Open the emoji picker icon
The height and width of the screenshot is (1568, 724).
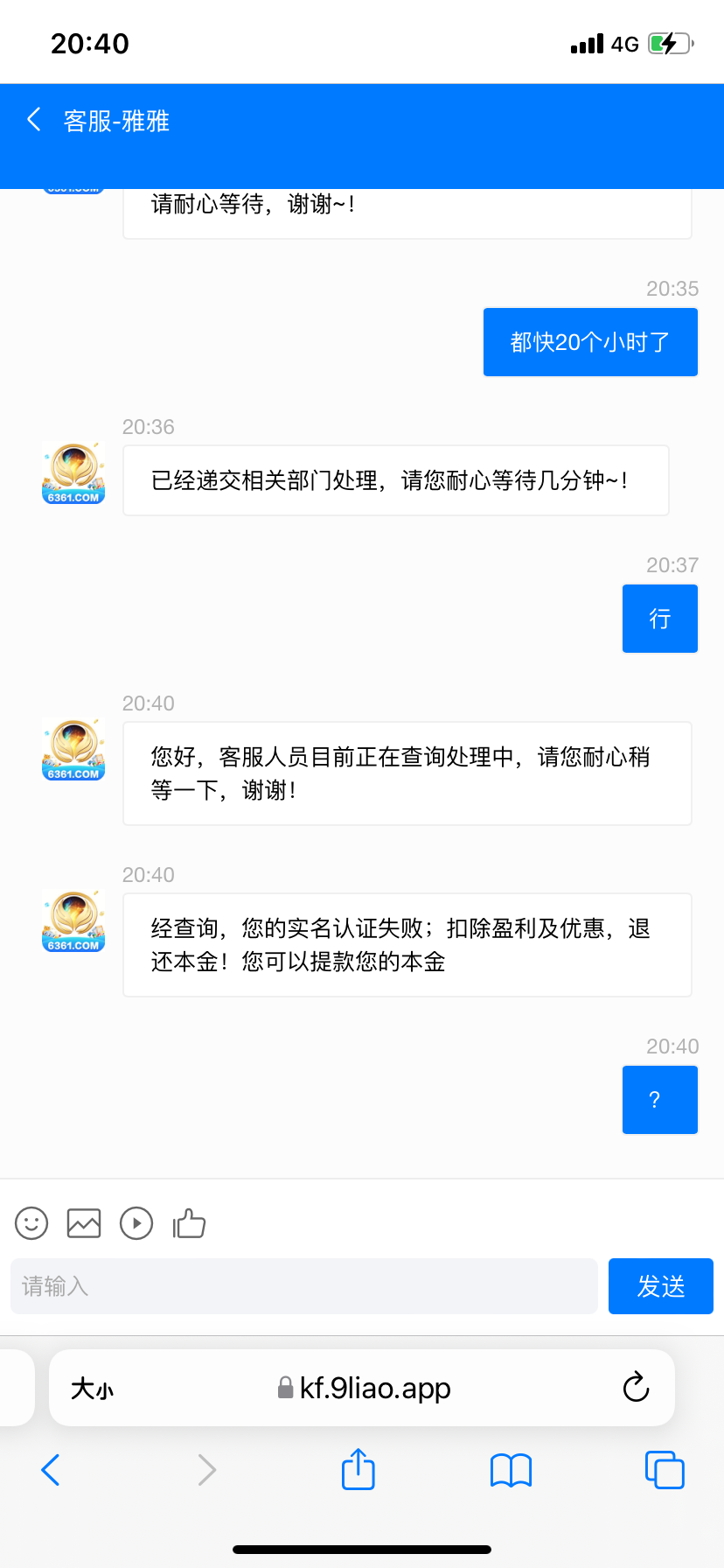point(31,1223)
